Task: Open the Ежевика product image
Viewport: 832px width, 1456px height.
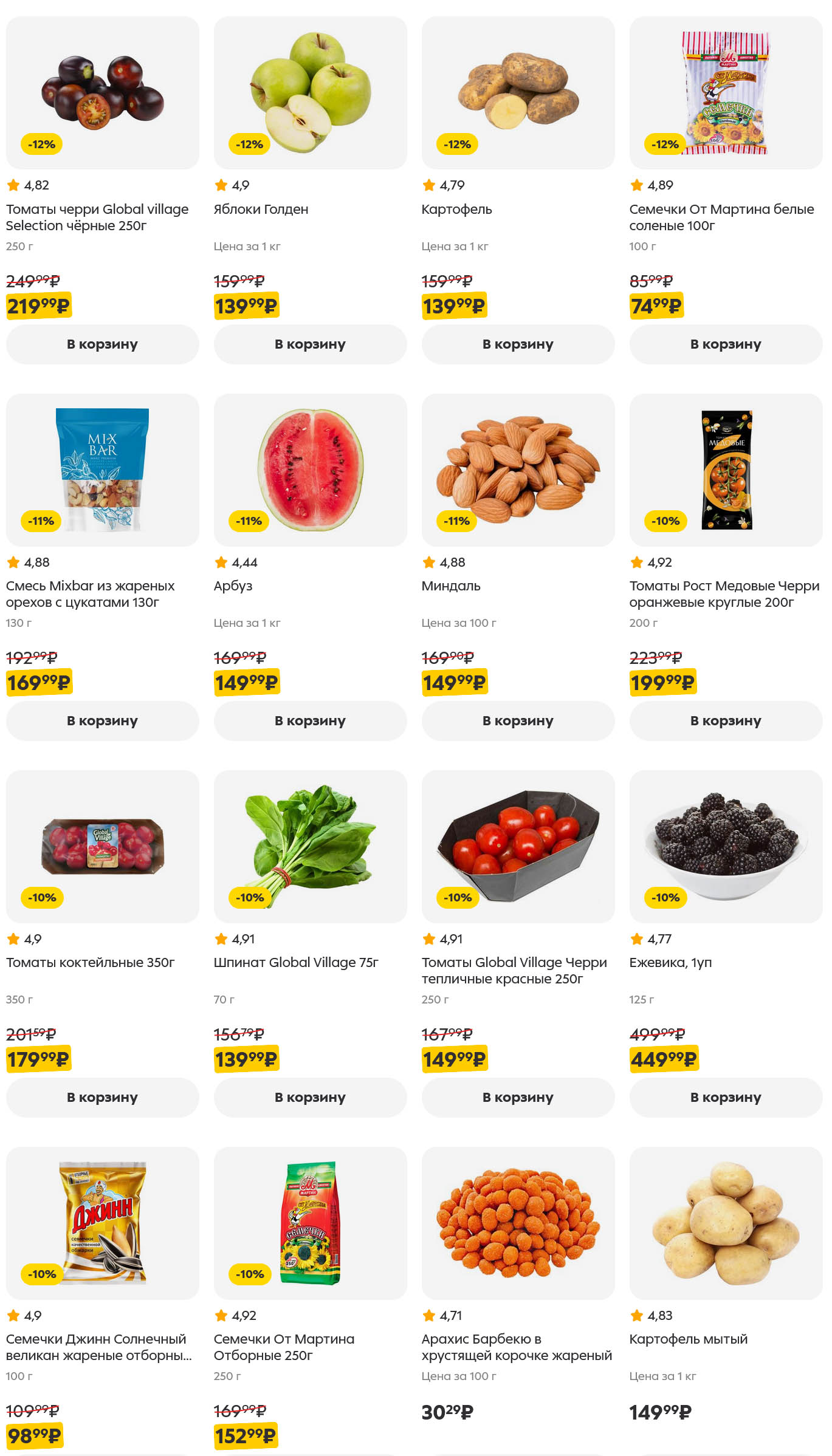Action: 726,846
